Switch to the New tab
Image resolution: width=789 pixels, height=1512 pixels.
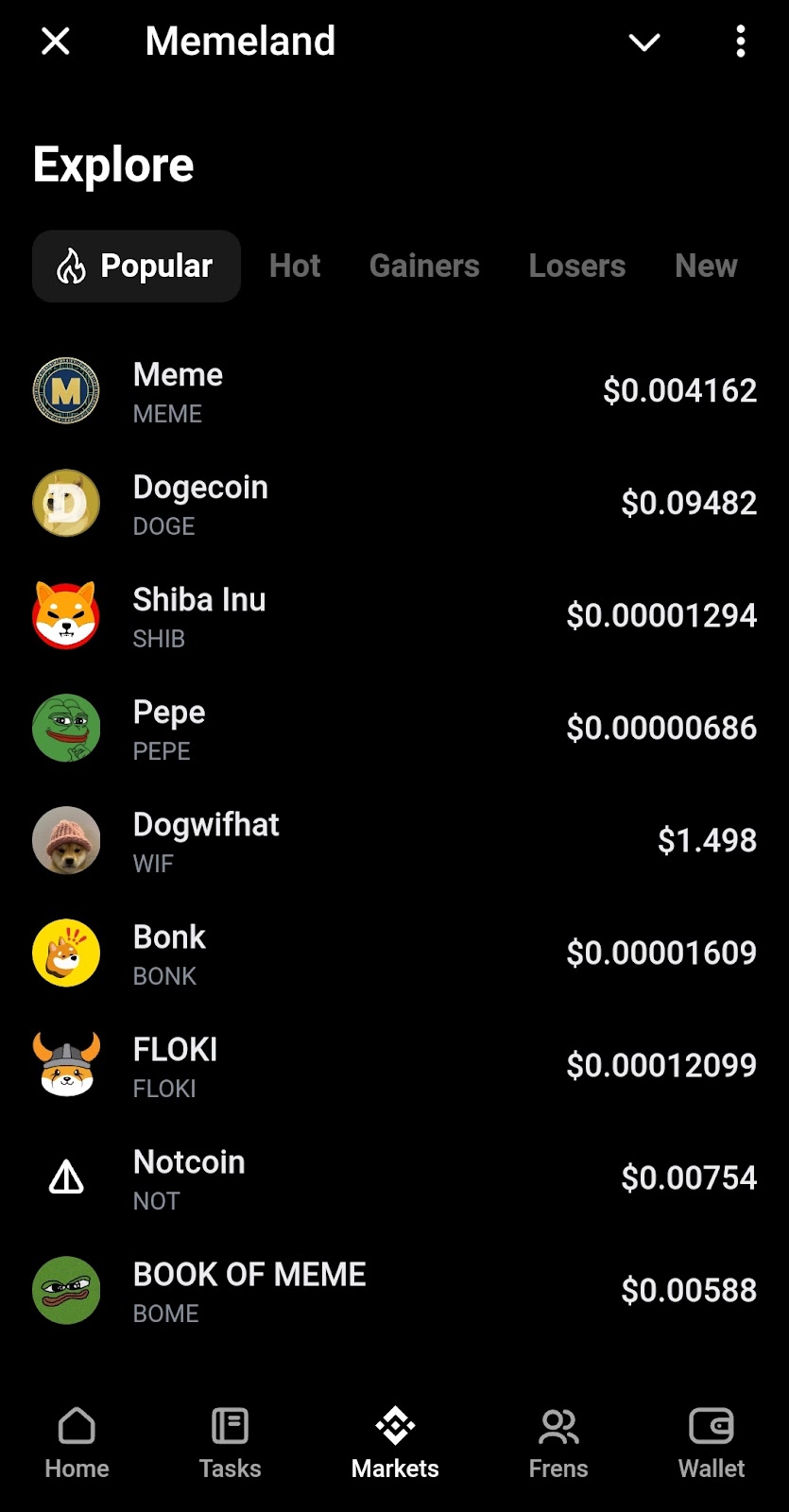click(x=706, y=266)
